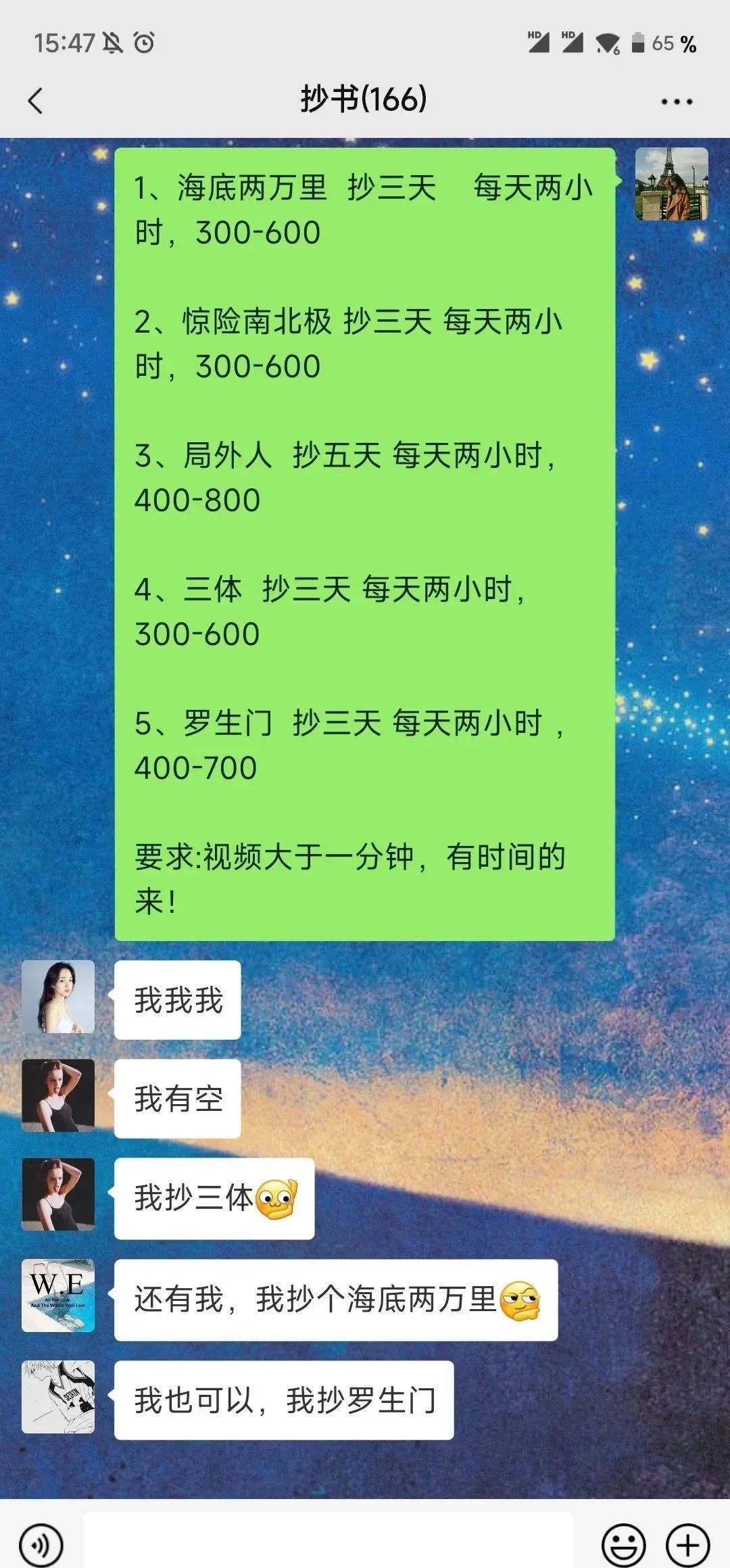Switch to voice message input

click(x=41, y=1545)
